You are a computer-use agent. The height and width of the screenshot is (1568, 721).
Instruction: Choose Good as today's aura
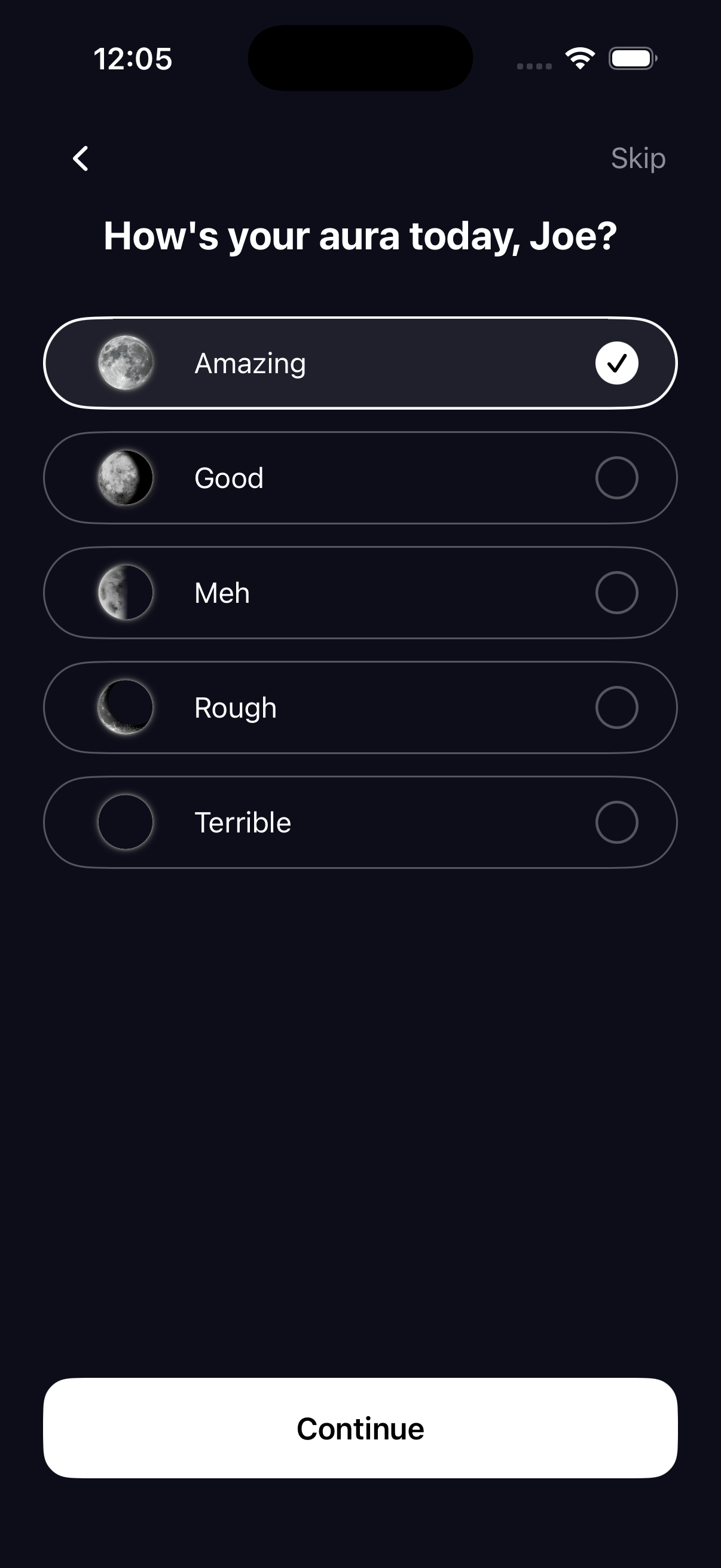(360, 478)
